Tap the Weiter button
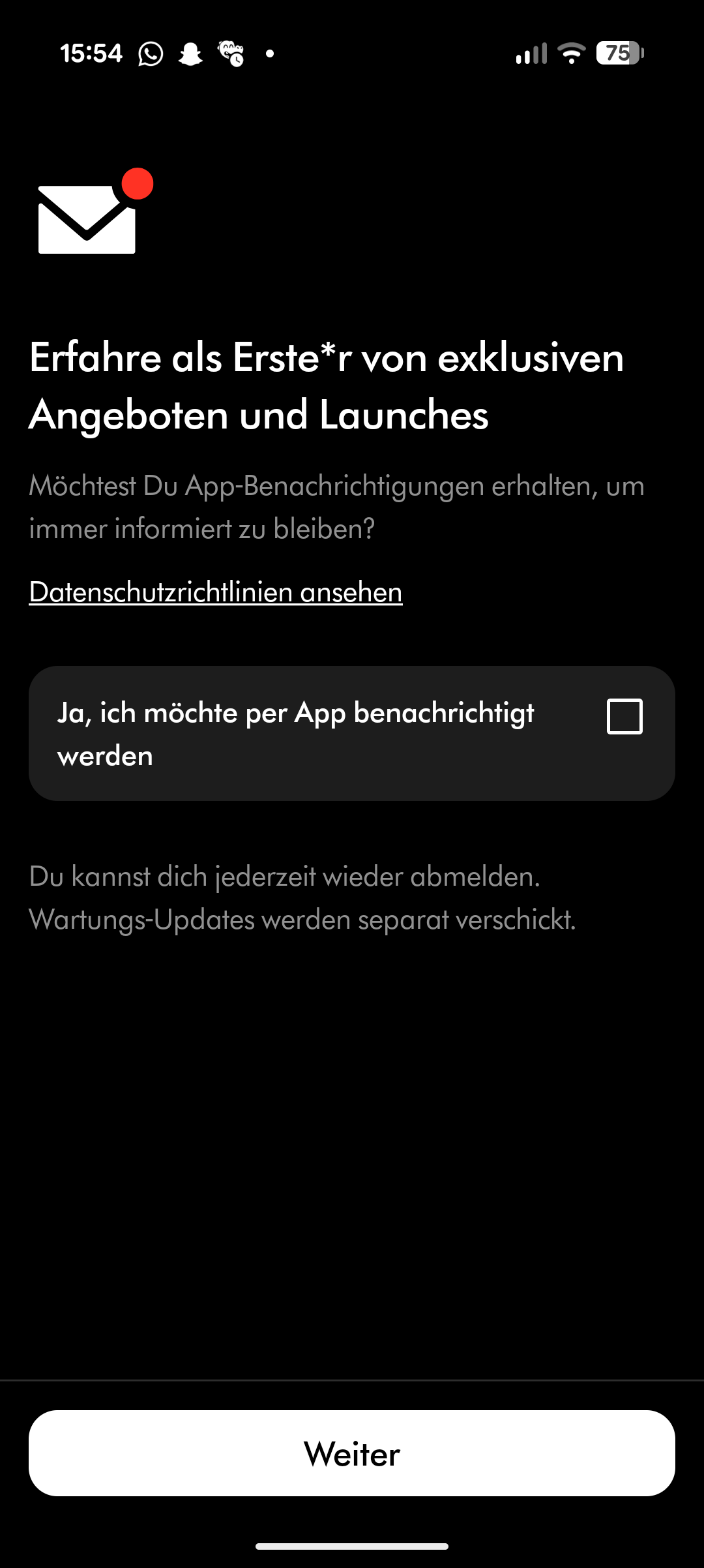Screen dimensions: 704x1568 pos(352,1453)
